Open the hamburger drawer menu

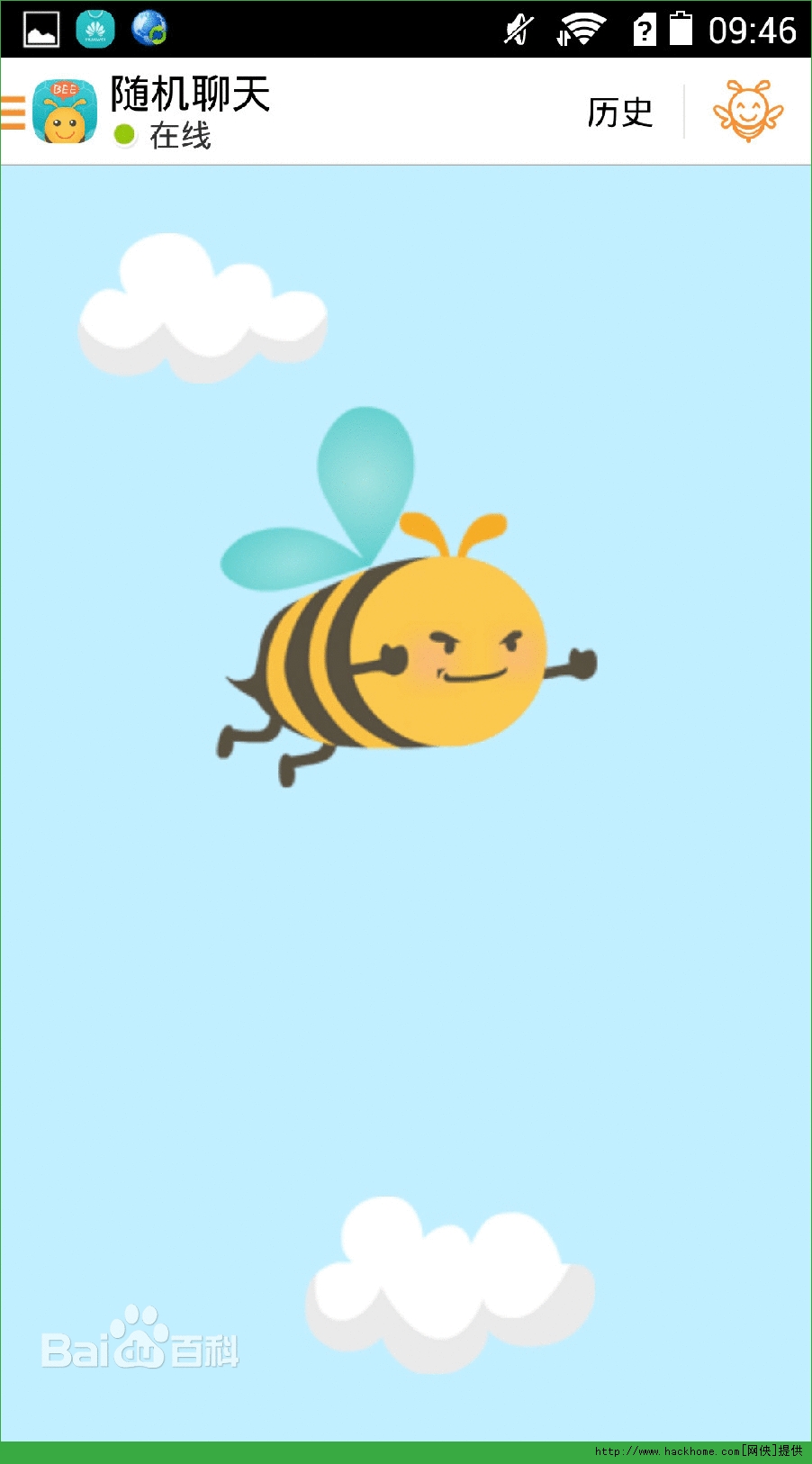pos(14,113)
